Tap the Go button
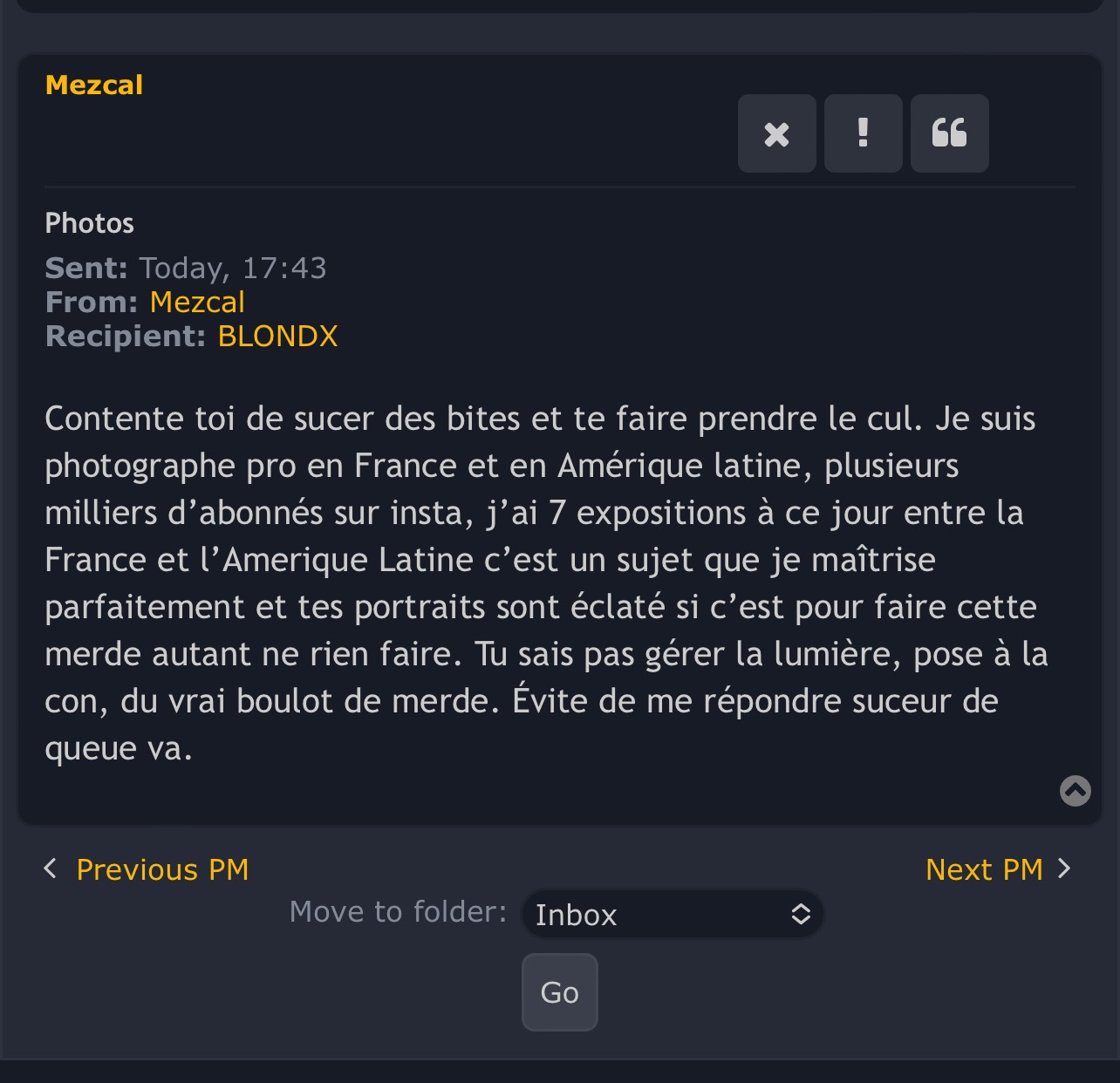Image resolution: width=1120 pixels, height=1083 pixels. (x=559, y=992)
